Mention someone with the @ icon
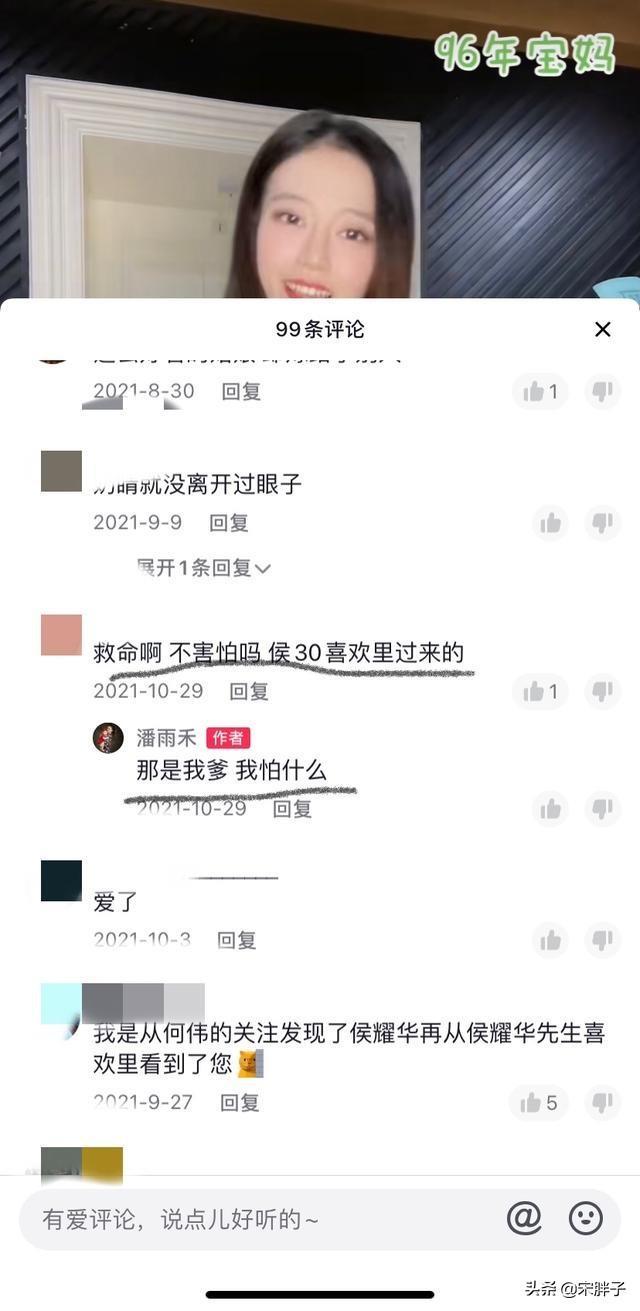The image size is (640, 1311). pos(523,1218)
